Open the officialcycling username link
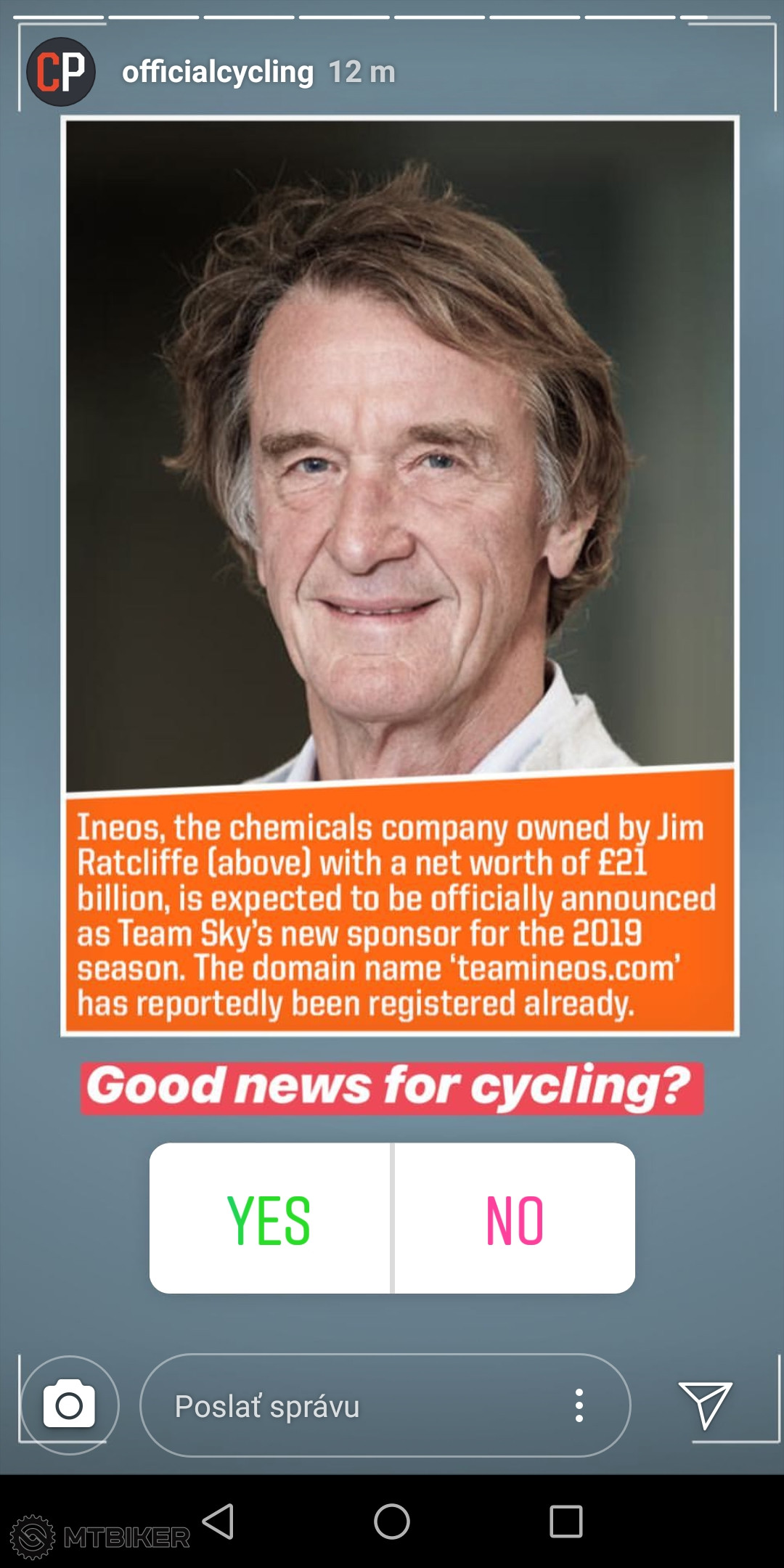This screenshot has width=784, height=1568. point(218,72)
